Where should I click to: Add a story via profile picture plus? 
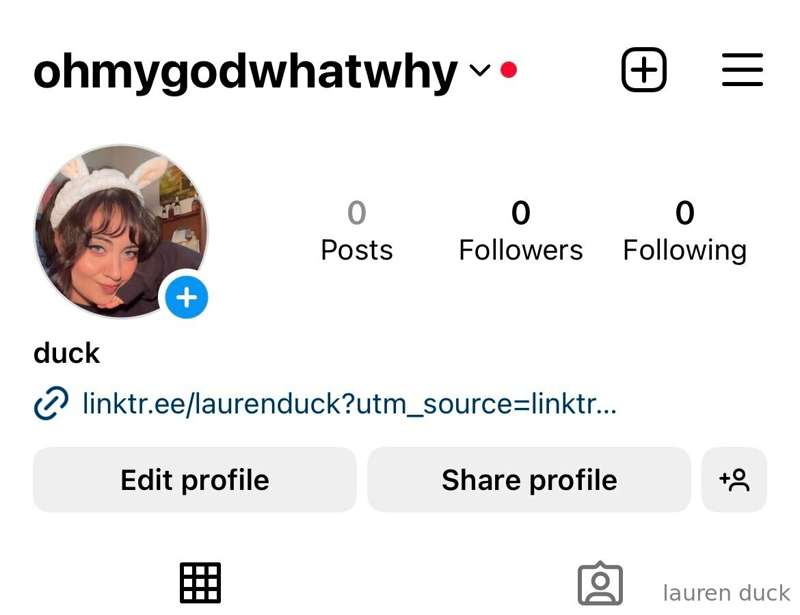tap(186, 297)
